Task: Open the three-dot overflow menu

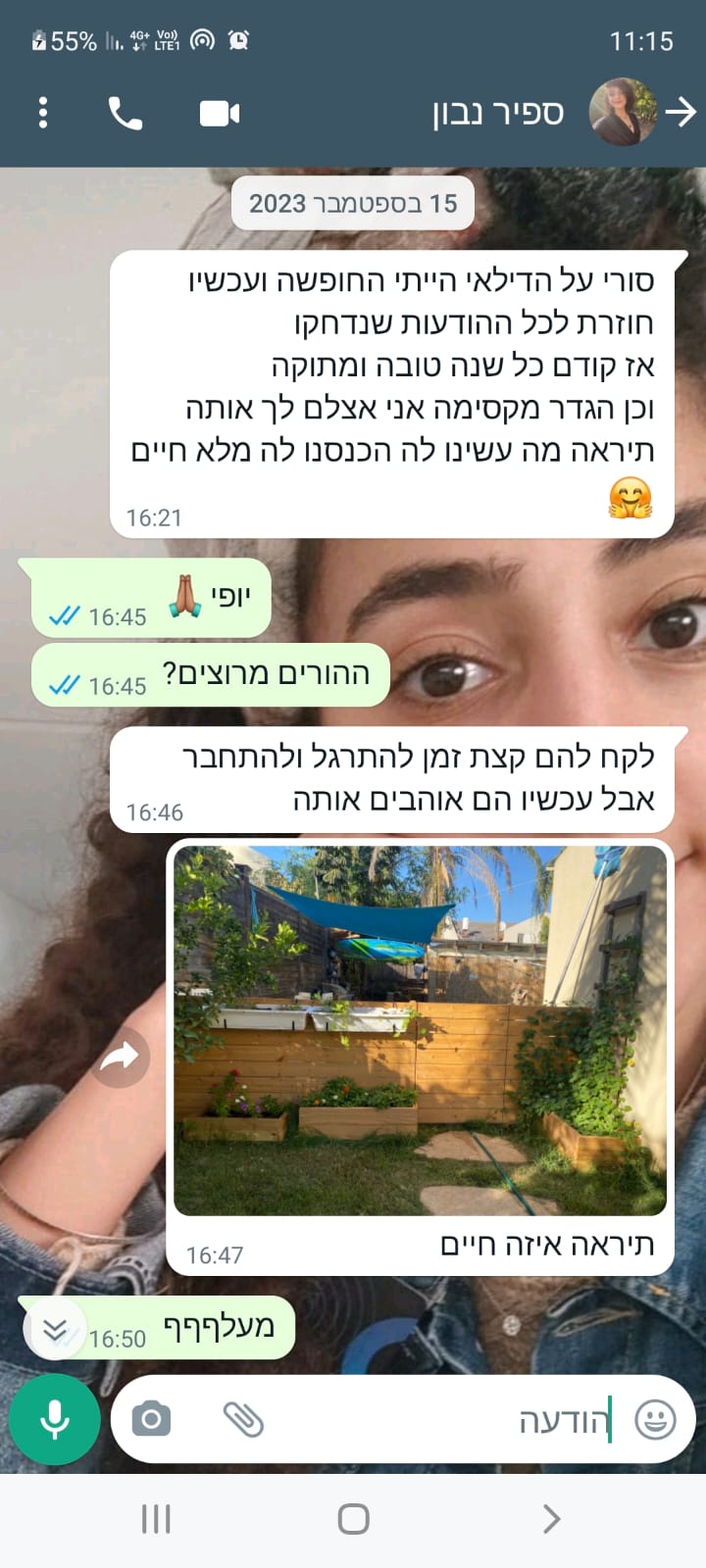Action: click(42, 113)
